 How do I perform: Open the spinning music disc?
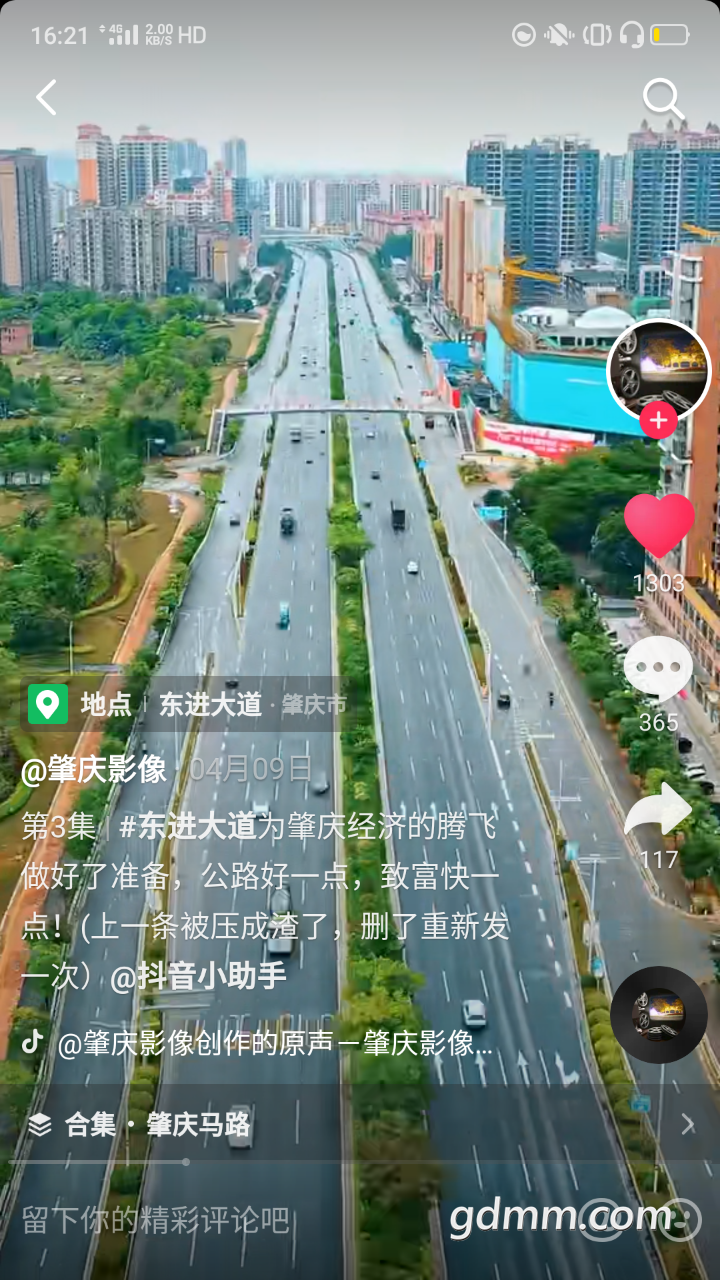659,1014
